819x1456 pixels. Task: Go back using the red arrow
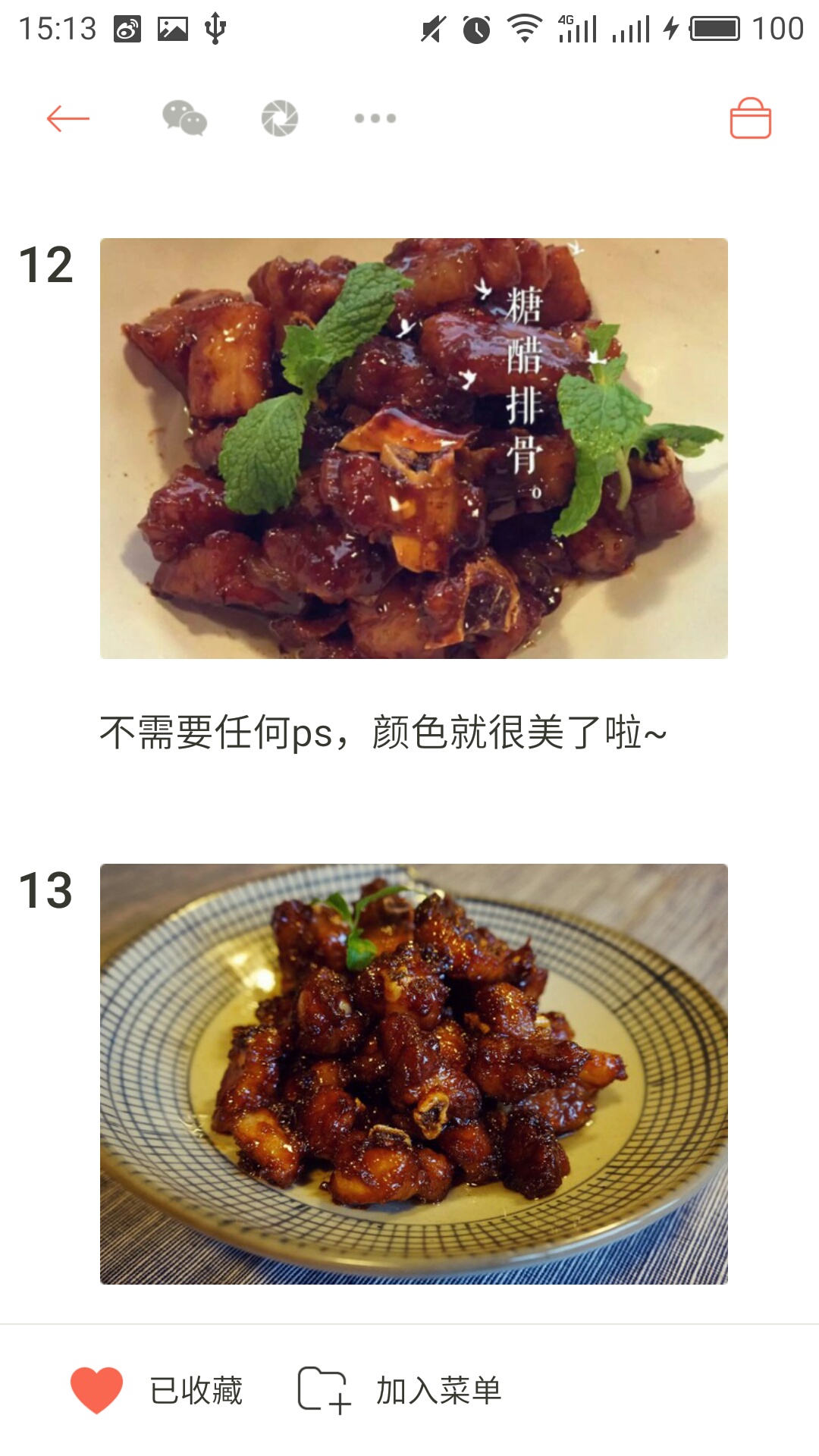[67, 118]
